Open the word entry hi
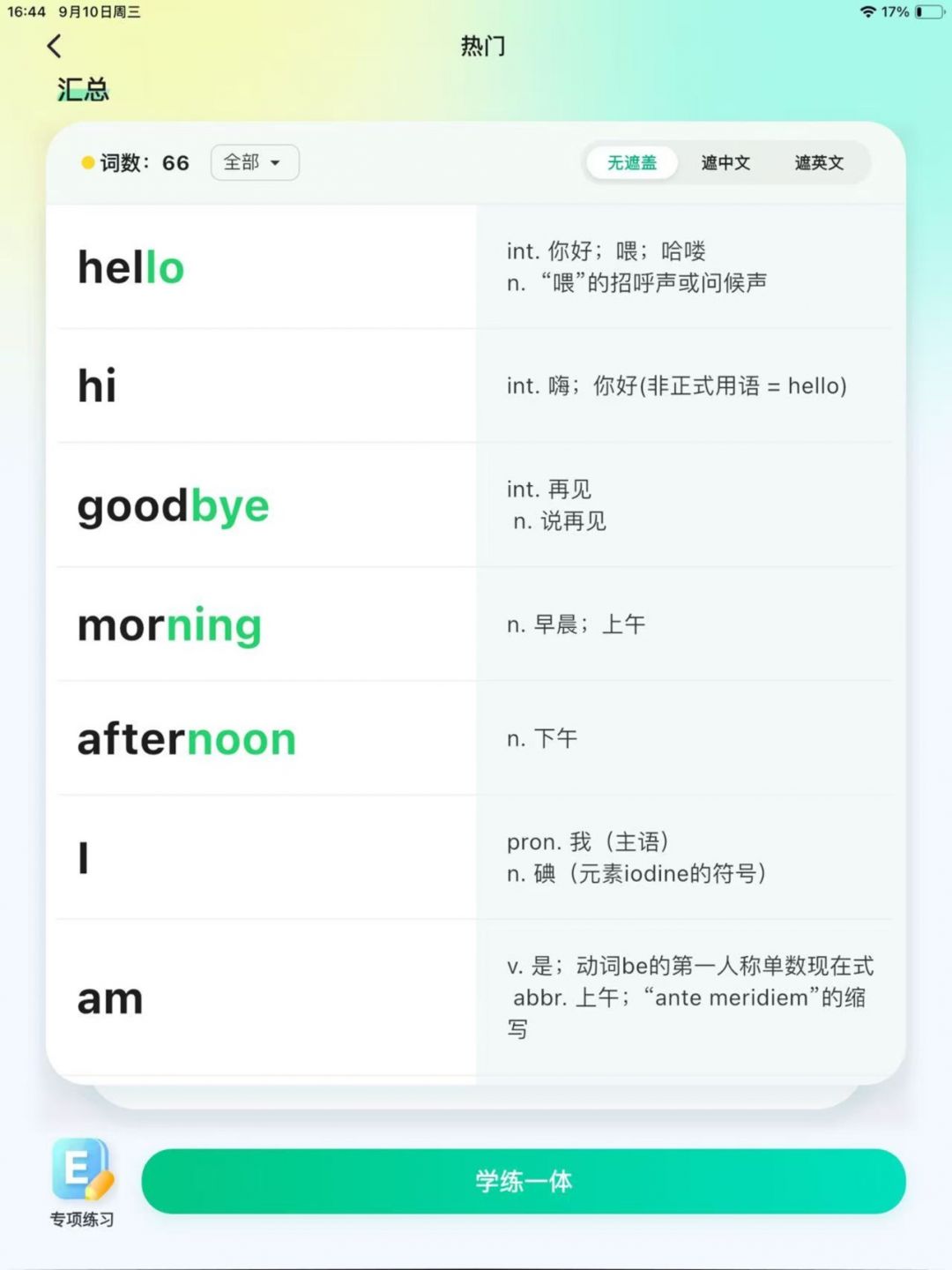Screen dimensions: 952x1270 pyautogui.click(x=97, y=386)
